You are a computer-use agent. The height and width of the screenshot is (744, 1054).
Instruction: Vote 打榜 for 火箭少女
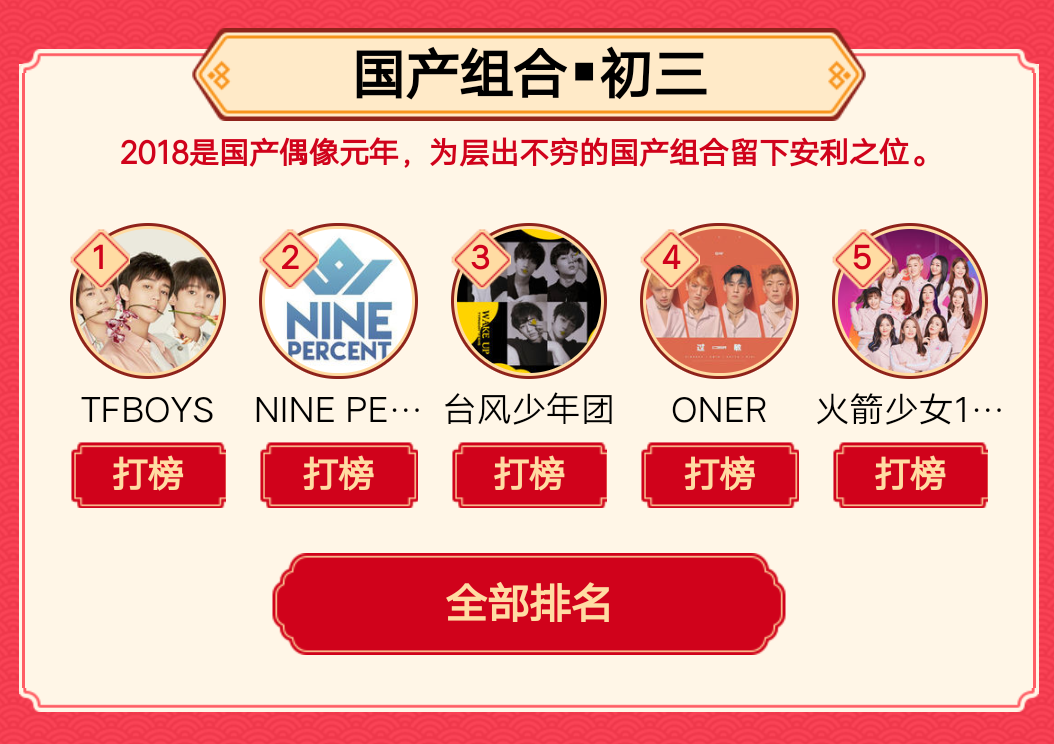click(x=910, y=474)
